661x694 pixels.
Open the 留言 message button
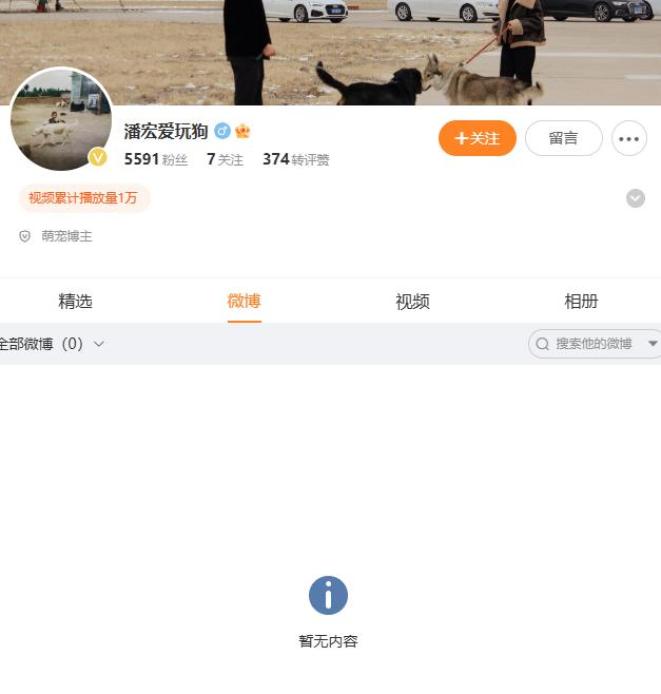coord(563,138)
